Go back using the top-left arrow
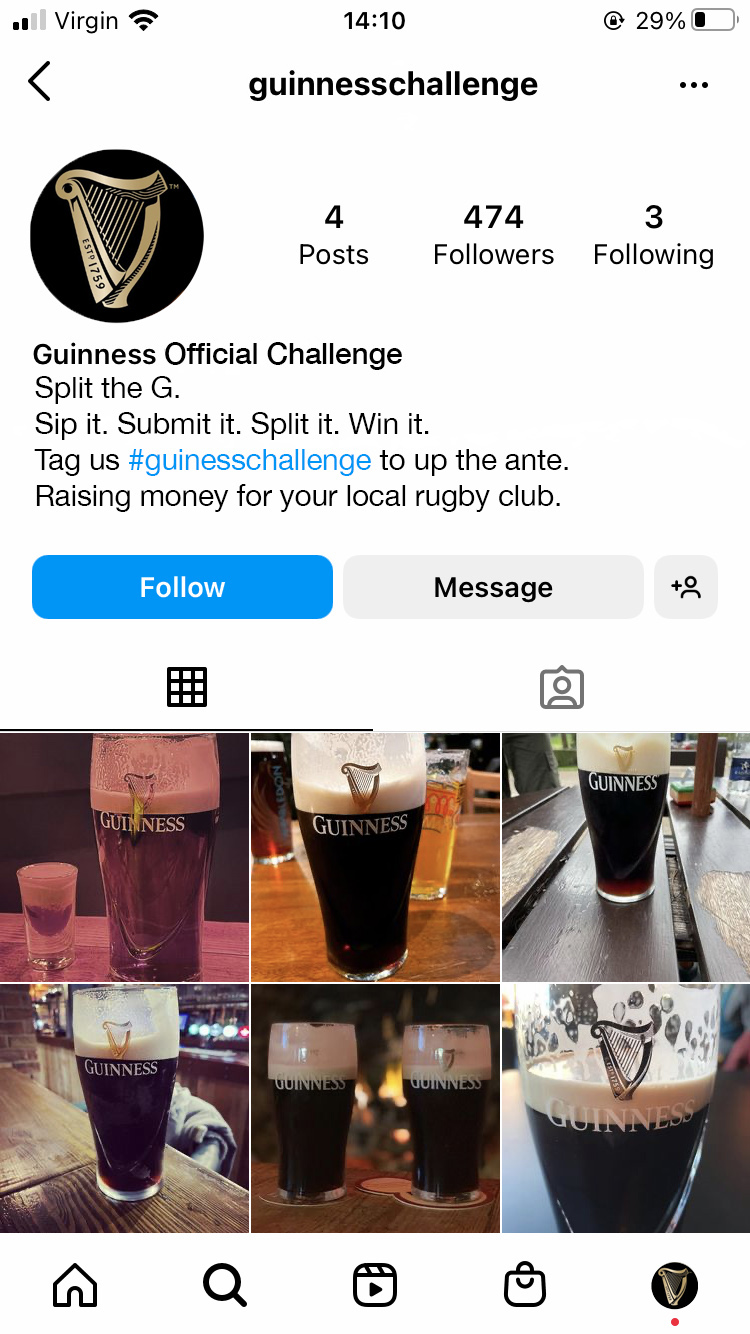Screen dimensions: 750x1334 40,82
